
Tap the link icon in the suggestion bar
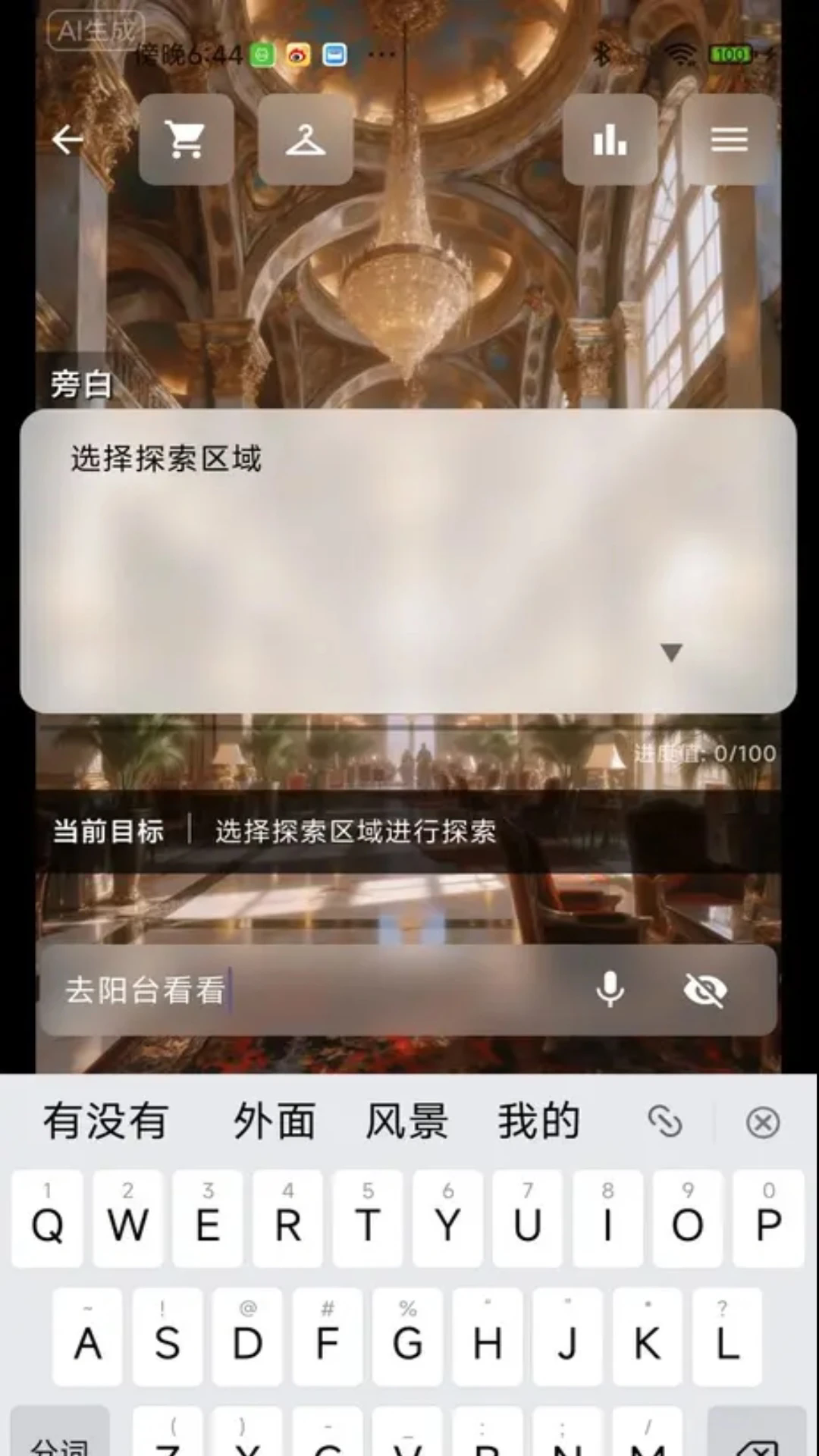[665, 1122]
